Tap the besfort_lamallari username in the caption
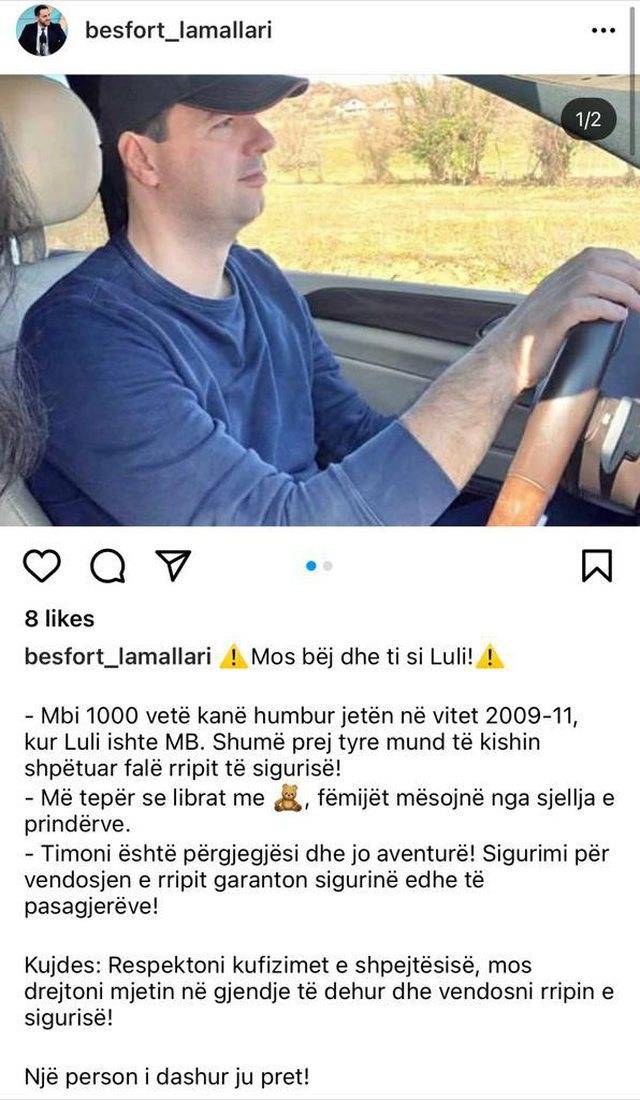Image resolution: width=640 pixels, height=1100 pixels. (x=117, y=657)
